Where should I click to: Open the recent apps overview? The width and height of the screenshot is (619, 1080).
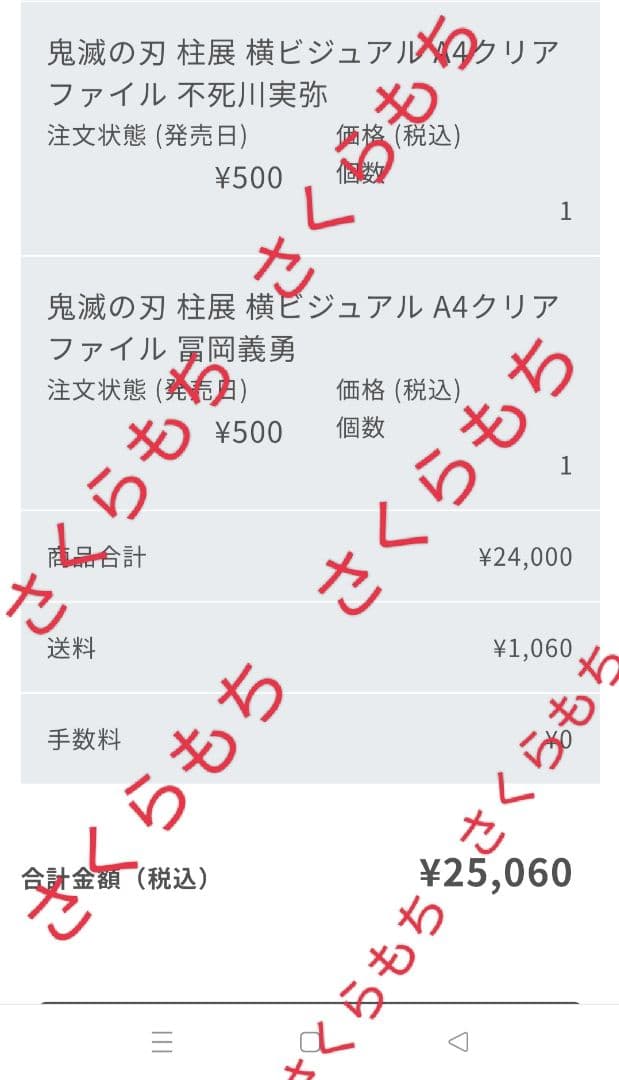tap(162, 1042)
